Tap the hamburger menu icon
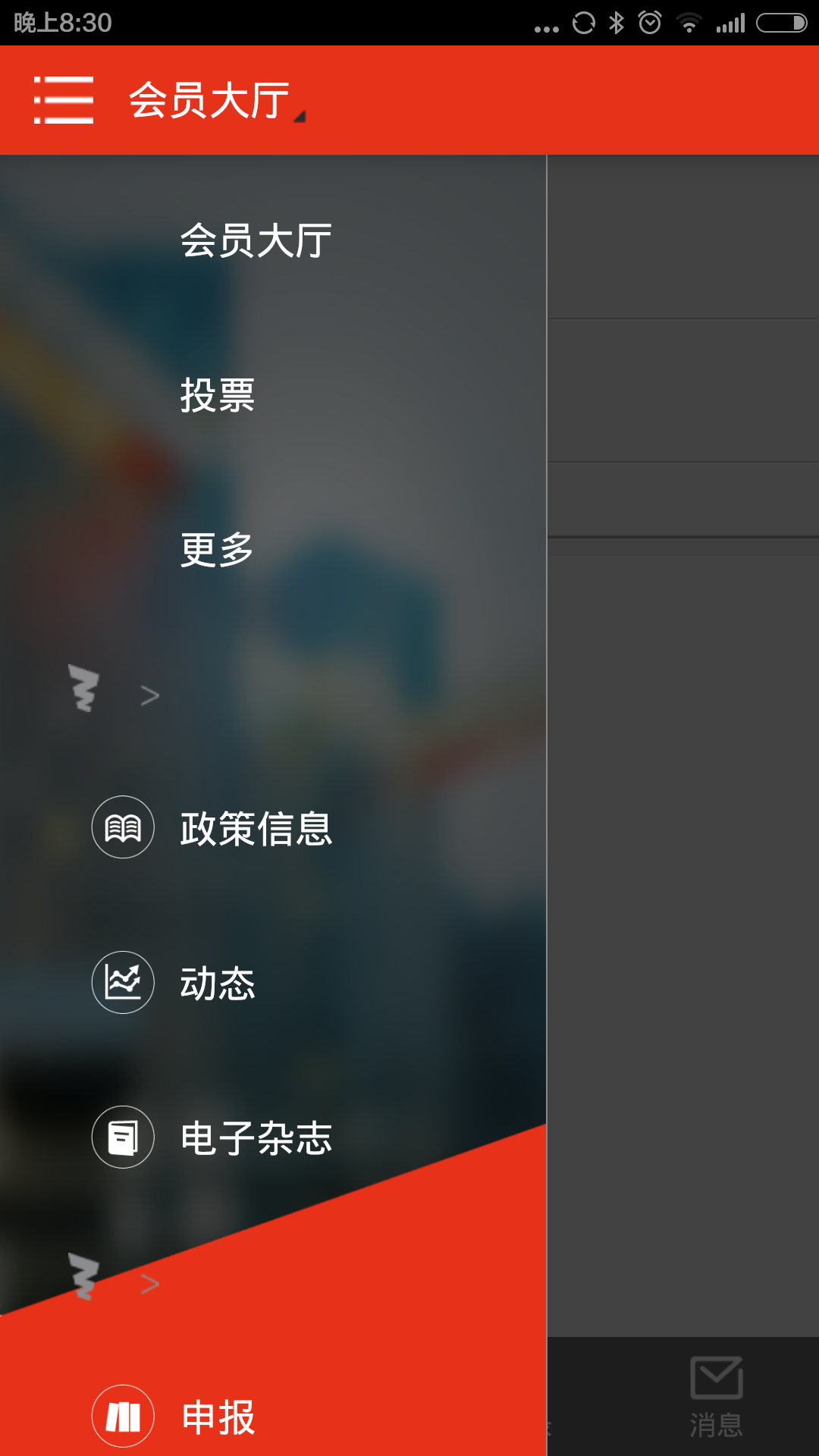The image size is (819, 1456). tap(64, 100)
